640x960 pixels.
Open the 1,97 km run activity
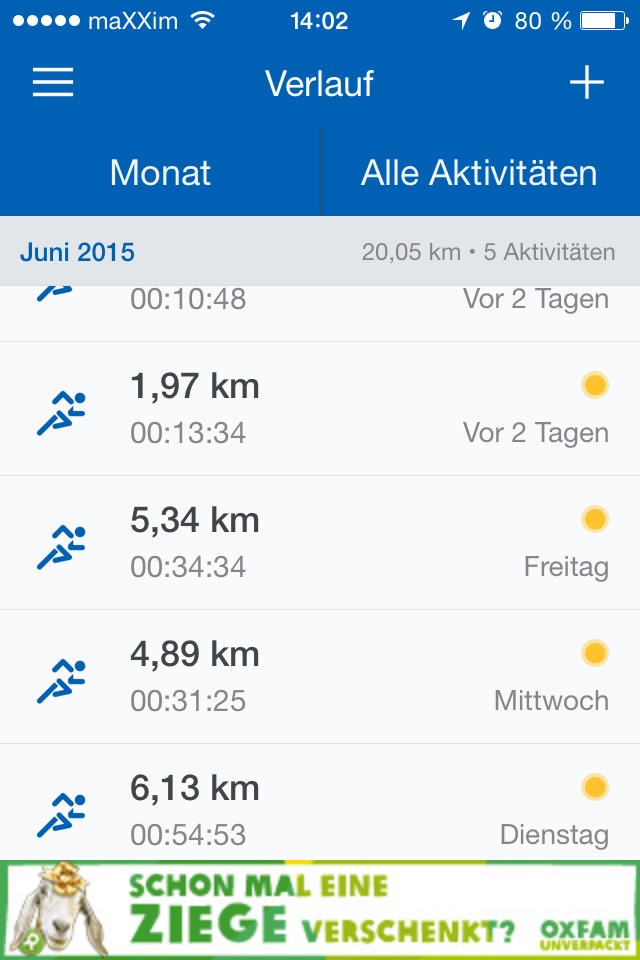pyautogui.click(x=320, y=409)
